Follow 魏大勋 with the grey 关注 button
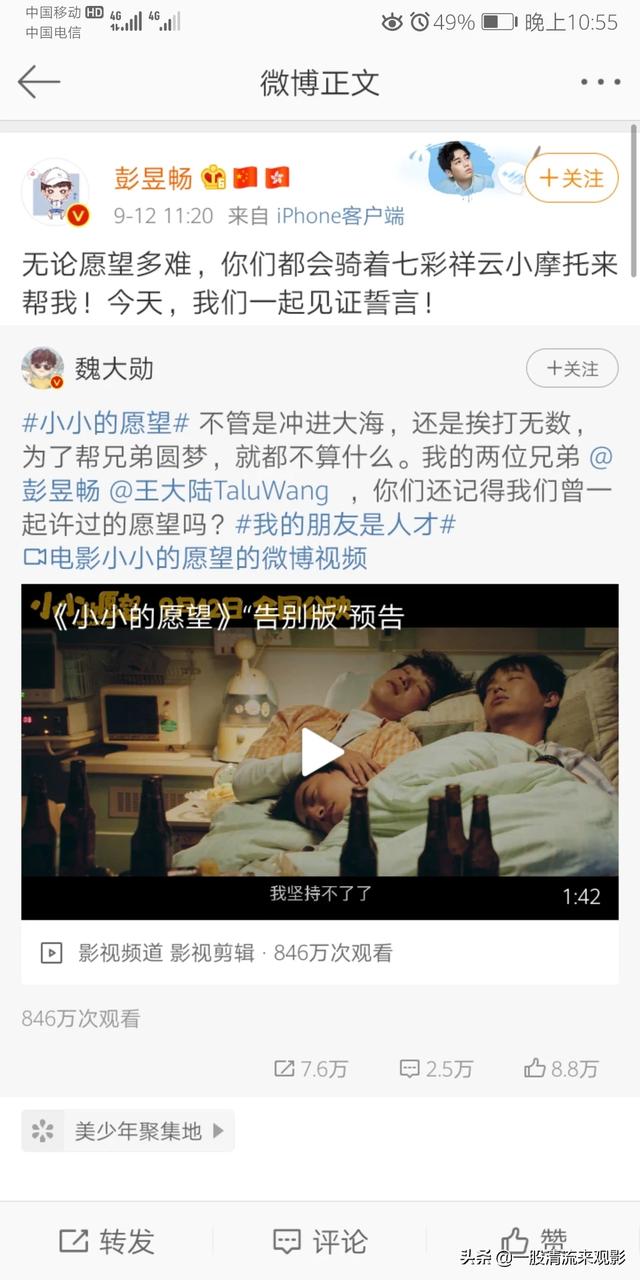Viewport: 640px width, 1280px height. point(572,368)
